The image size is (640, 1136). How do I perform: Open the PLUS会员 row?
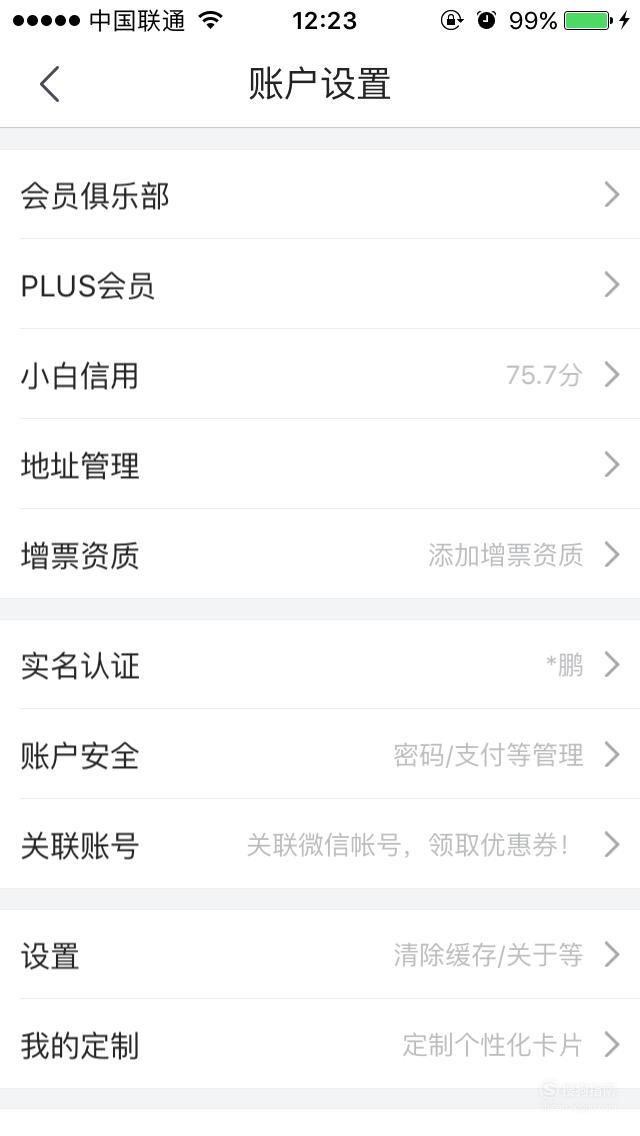320,284
